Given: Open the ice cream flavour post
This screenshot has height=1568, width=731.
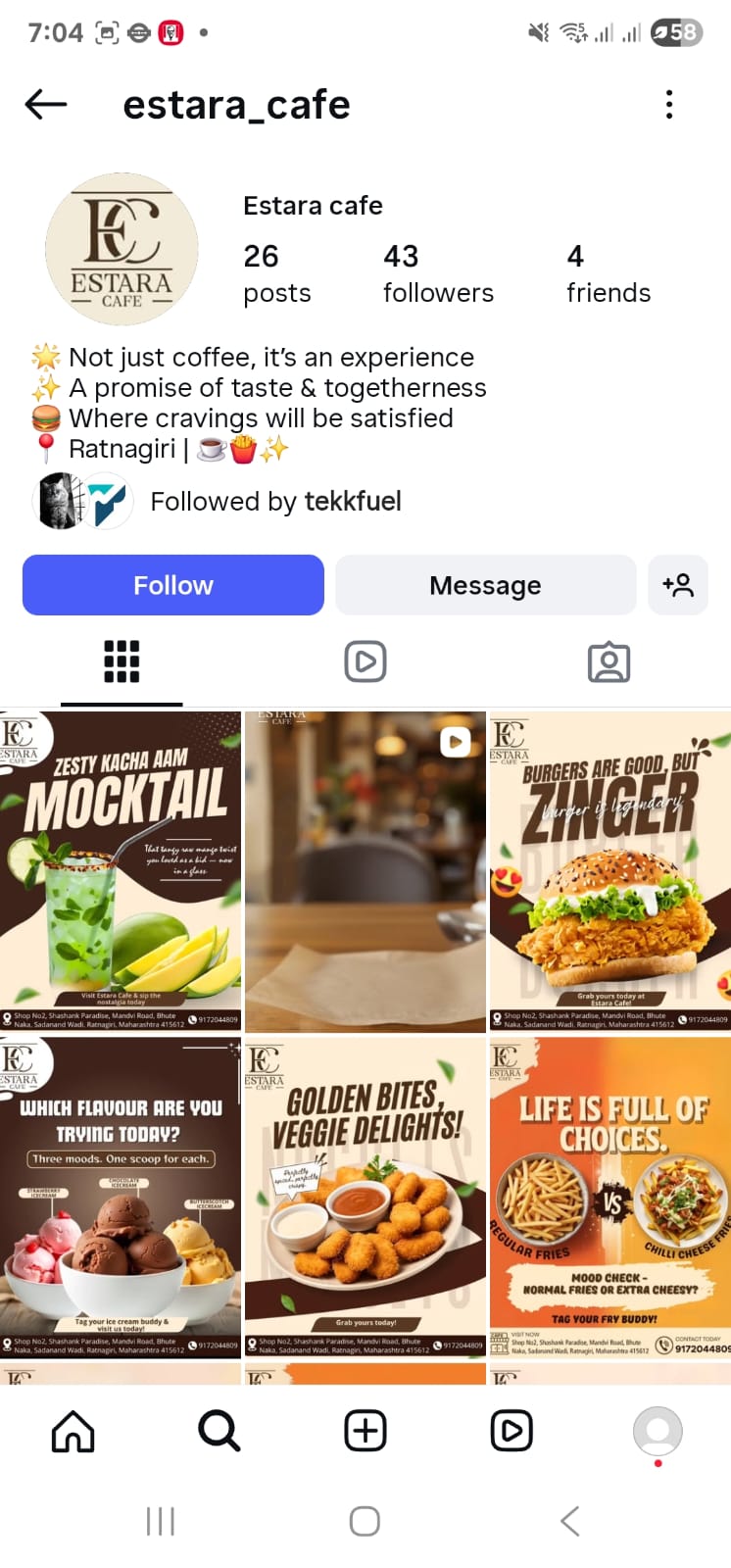Looking at the screenshot, I should click(x=121, y=1196).
